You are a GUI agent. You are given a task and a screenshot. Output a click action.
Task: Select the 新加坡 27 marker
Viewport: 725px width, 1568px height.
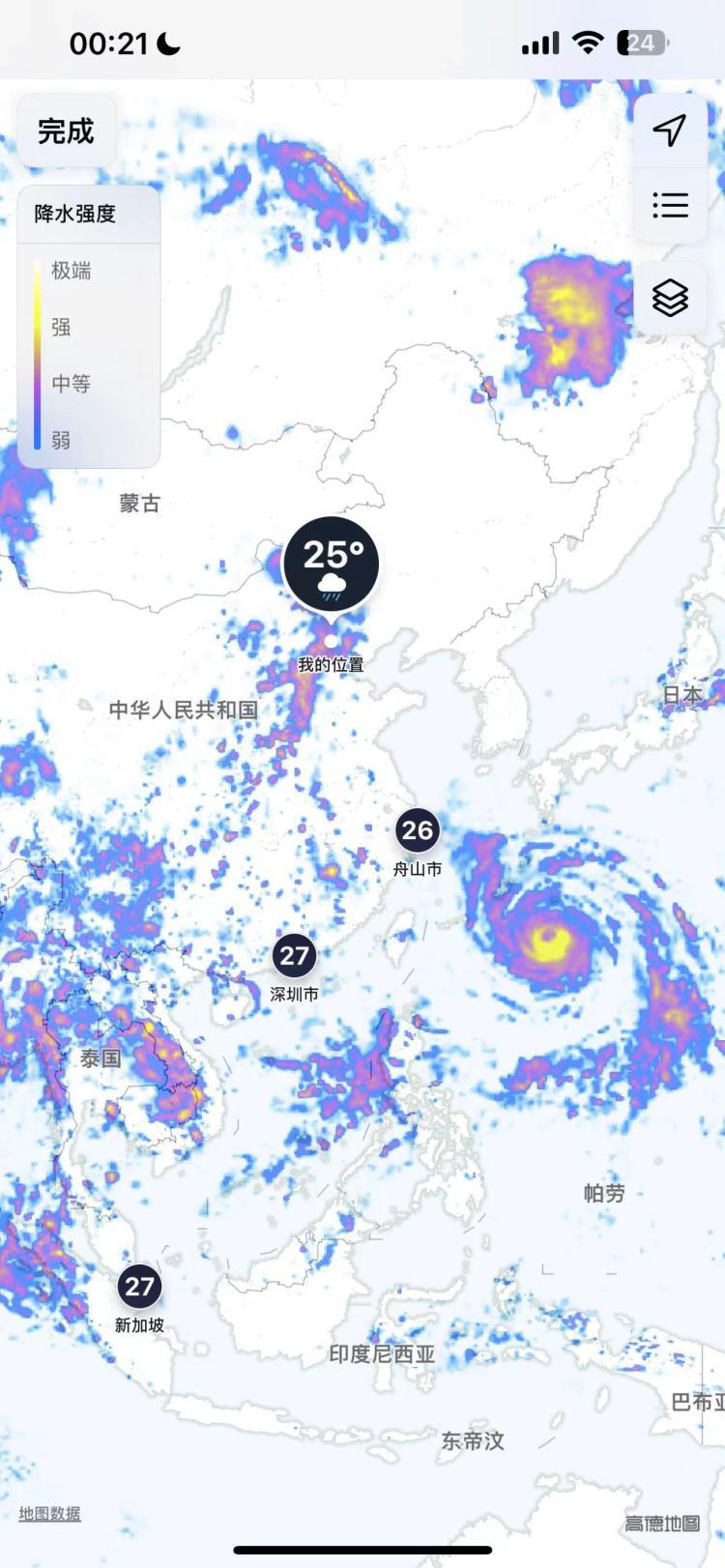(139, 1287)
